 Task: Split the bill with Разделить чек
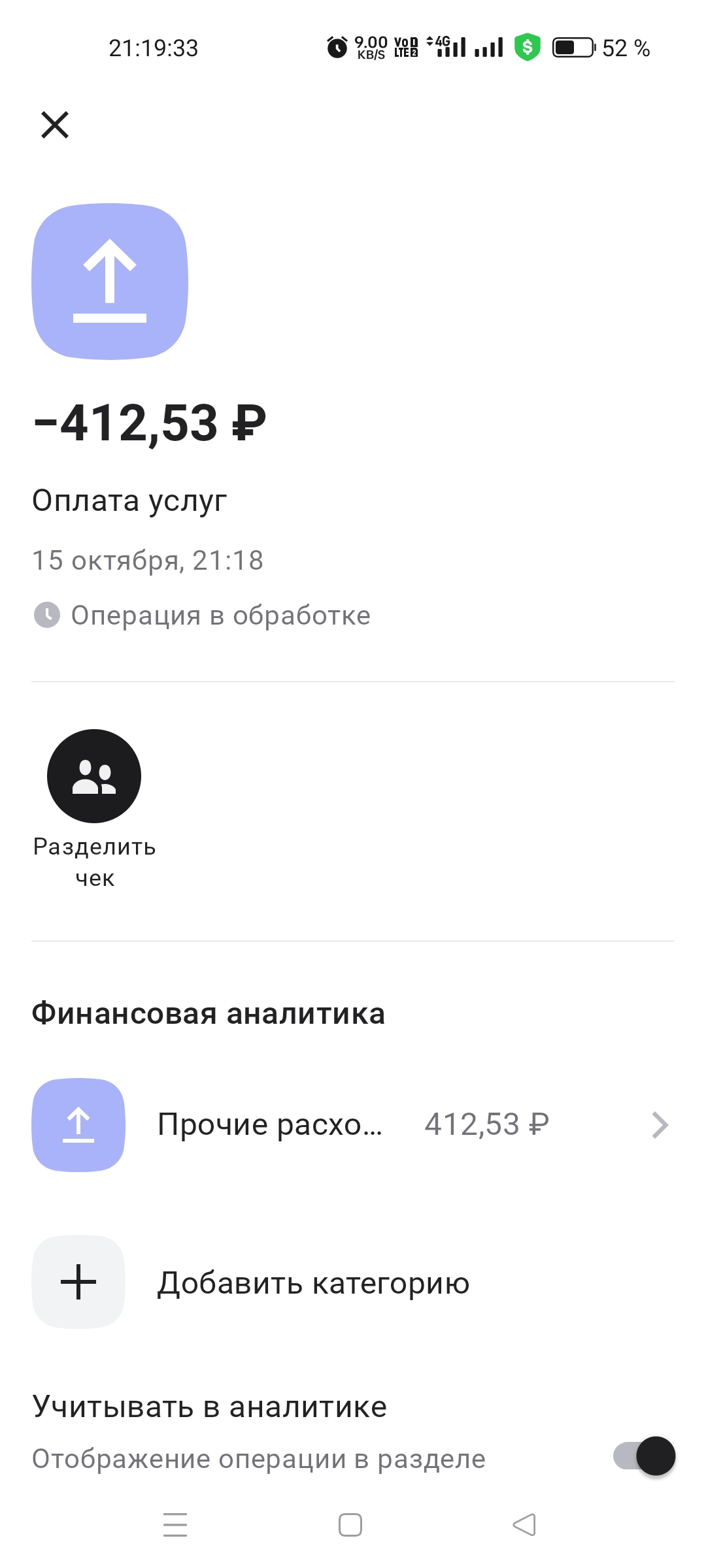pyautogui.click(x=94, y=777)
